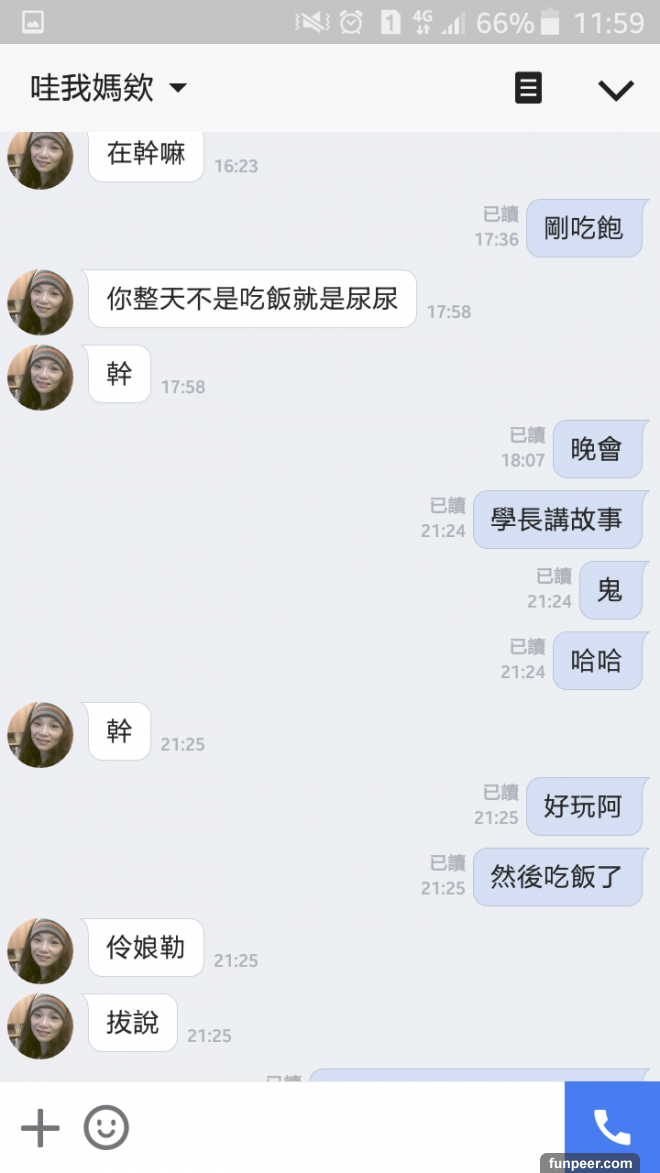This screenshot has width=660, height=1173.
Task: Open the emoji sticker picker
Action: 106,1128
